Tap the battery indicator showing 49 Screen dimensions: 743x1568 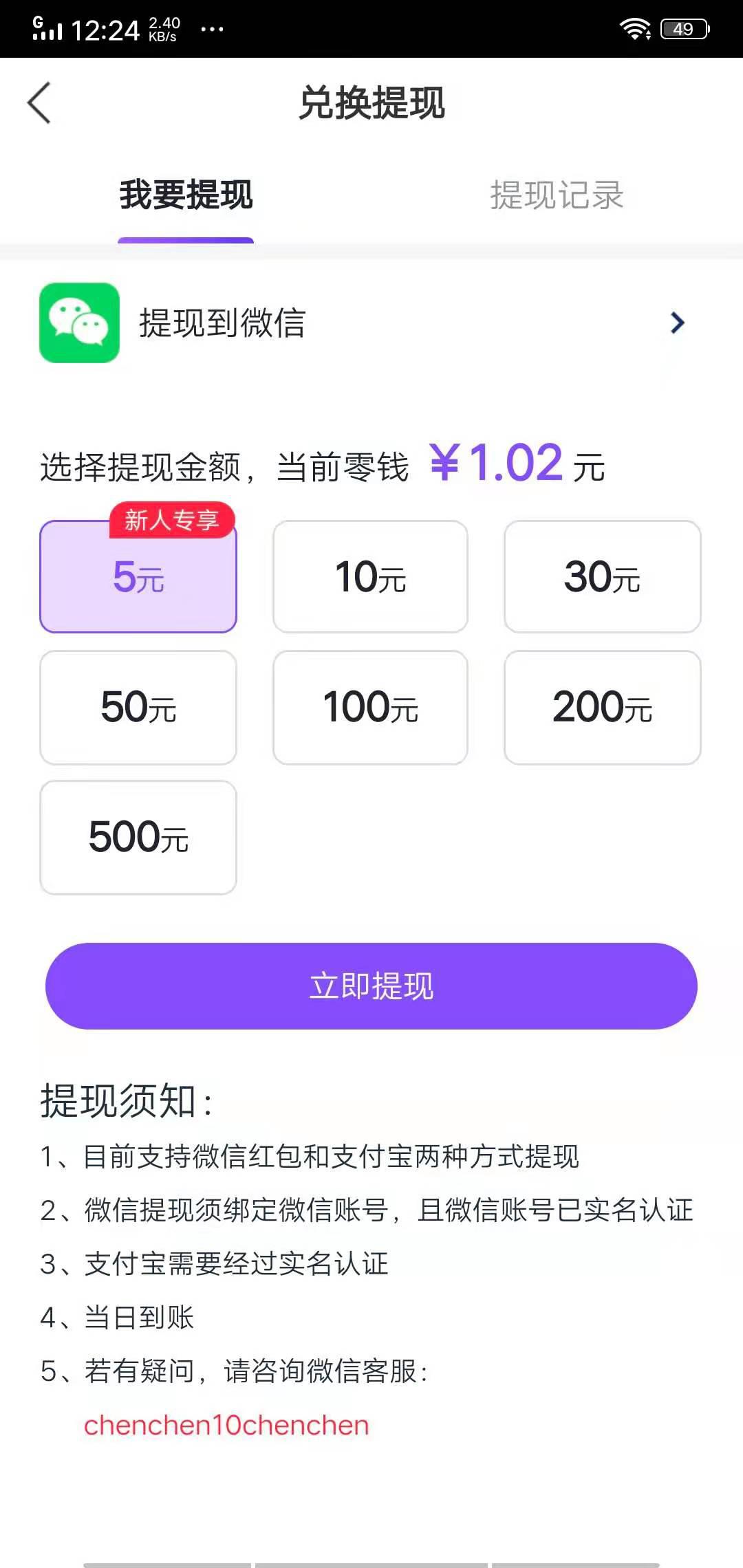[x=682, y=28]
